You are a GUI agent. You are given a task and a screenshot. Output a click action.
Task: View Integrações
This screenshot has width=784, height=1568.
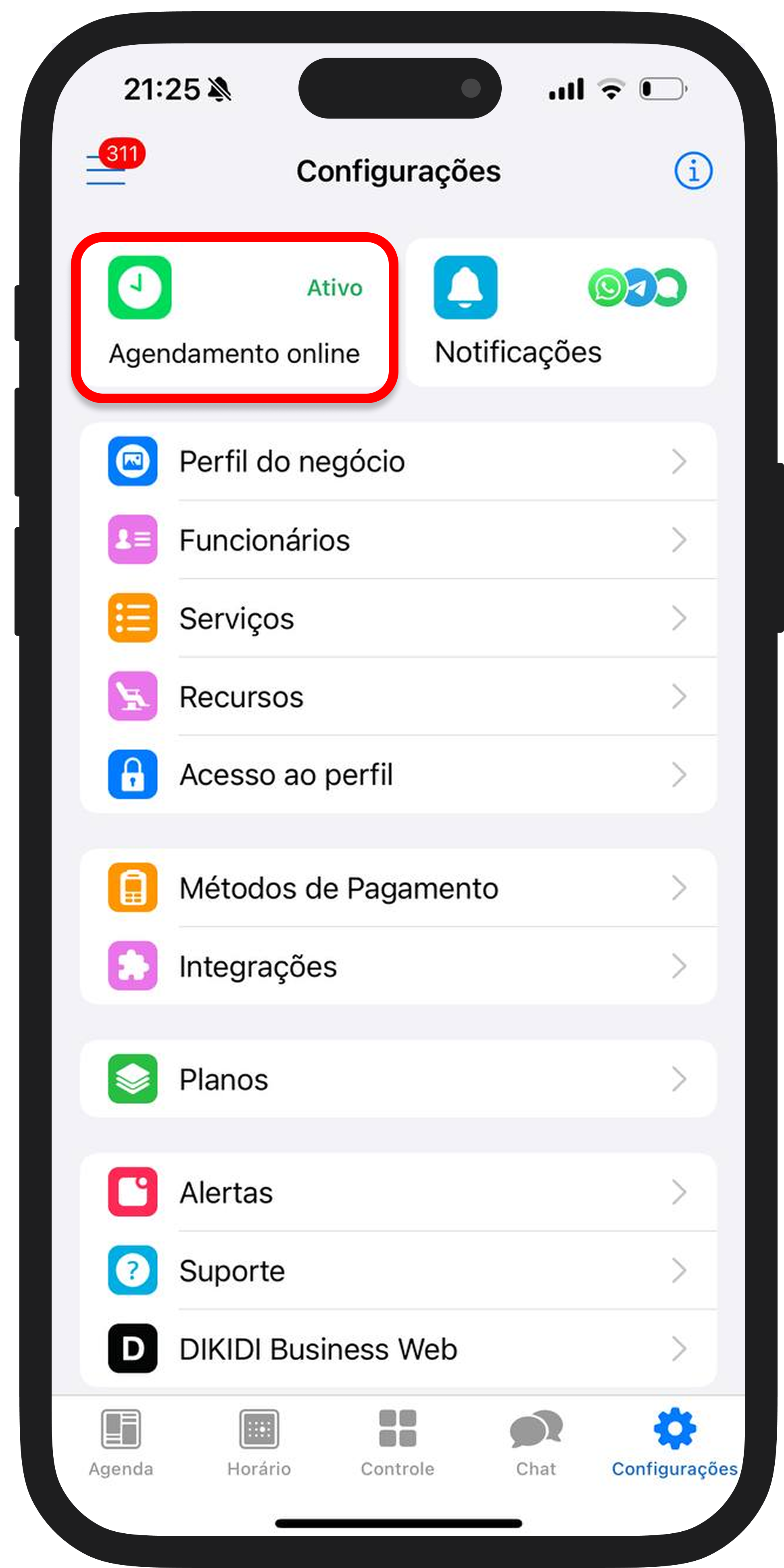click(x=398, y=967)
